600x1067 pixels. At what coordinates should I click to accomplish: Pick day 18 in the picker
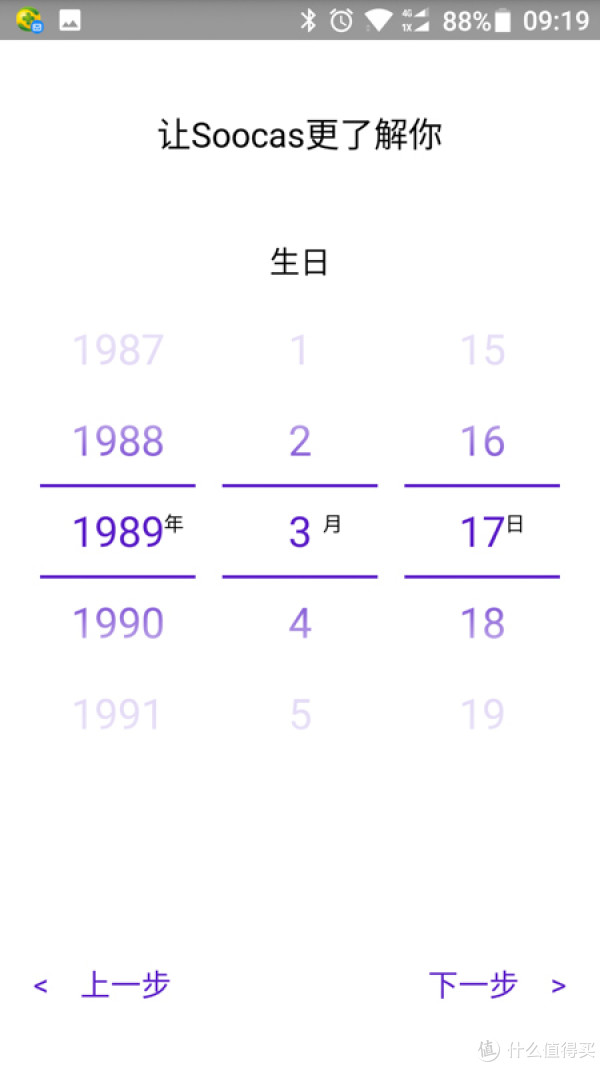point(482,623)
